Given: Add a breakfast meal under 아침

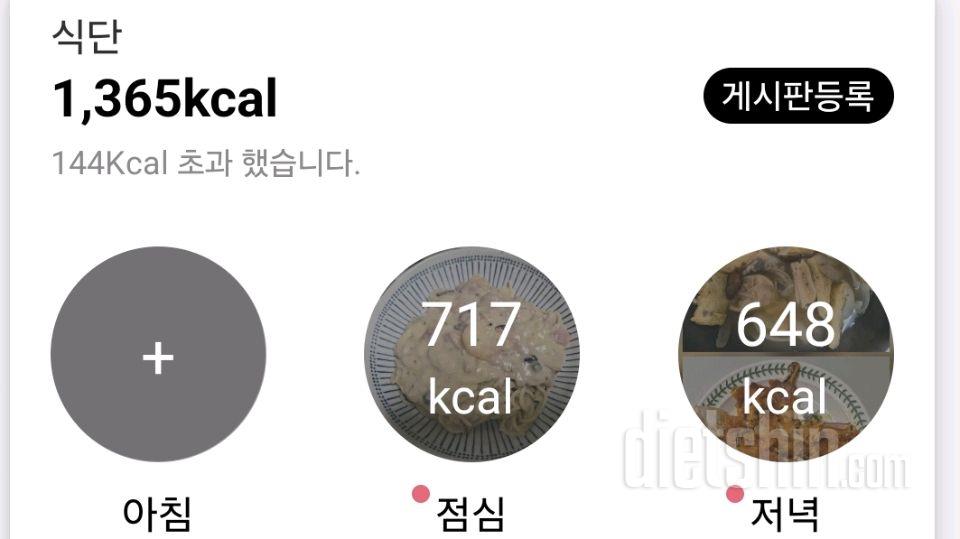Looking at the screenshot, I should [158, 355].
